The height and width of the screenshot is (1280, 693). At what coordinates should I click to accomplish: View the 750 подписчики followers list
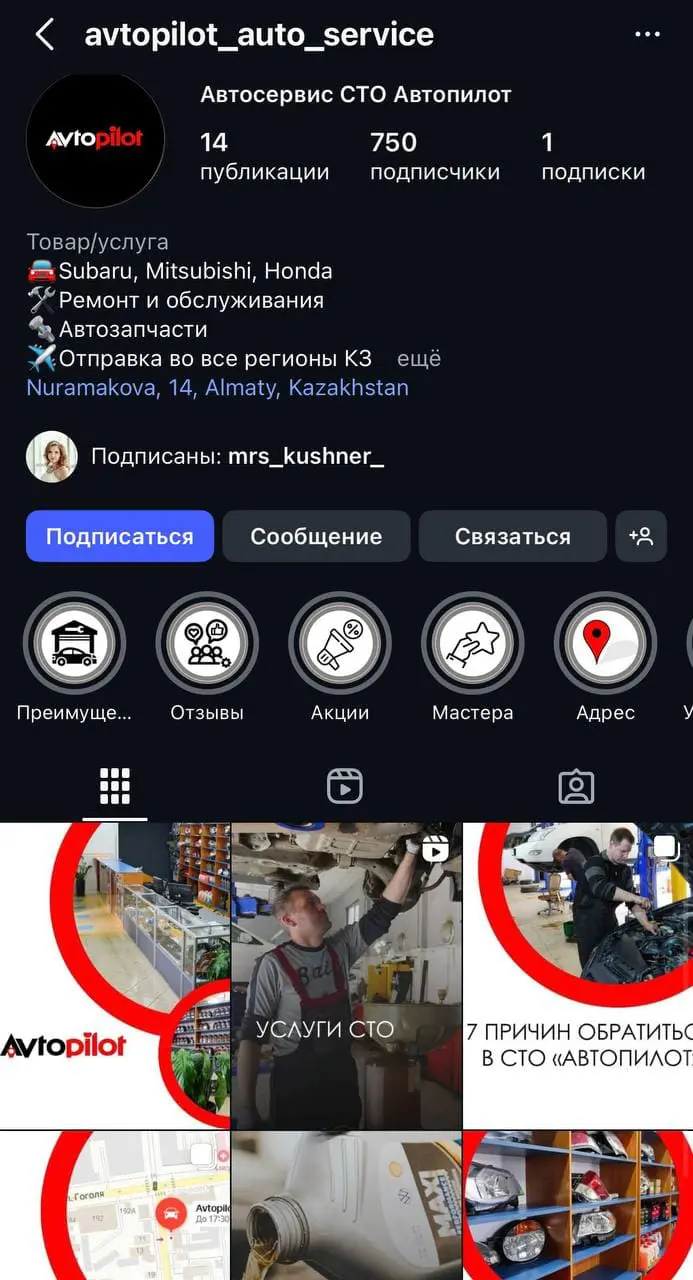pyautogui.click(x=434, y=156)
